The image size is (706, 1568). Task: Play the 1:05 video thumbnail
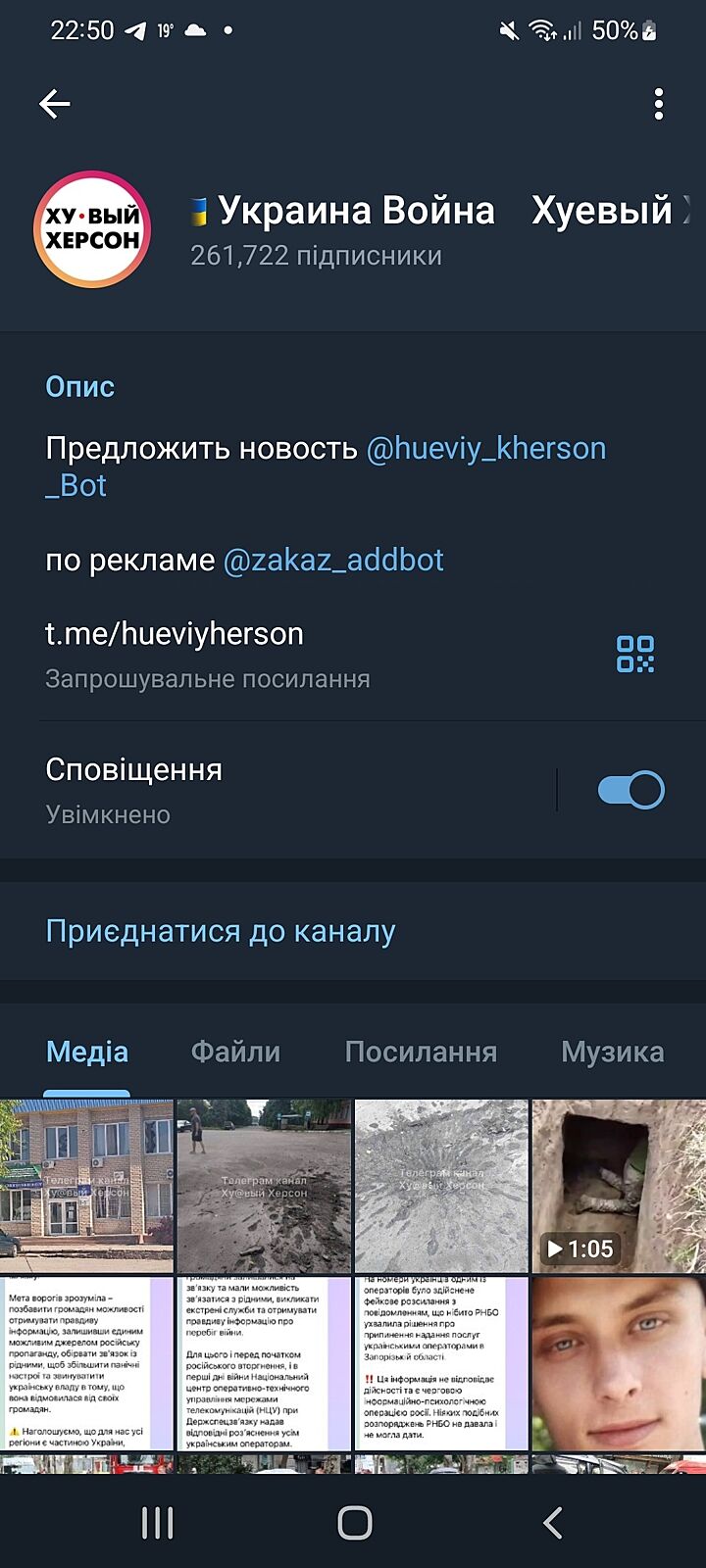click(x=618, y=1186)
